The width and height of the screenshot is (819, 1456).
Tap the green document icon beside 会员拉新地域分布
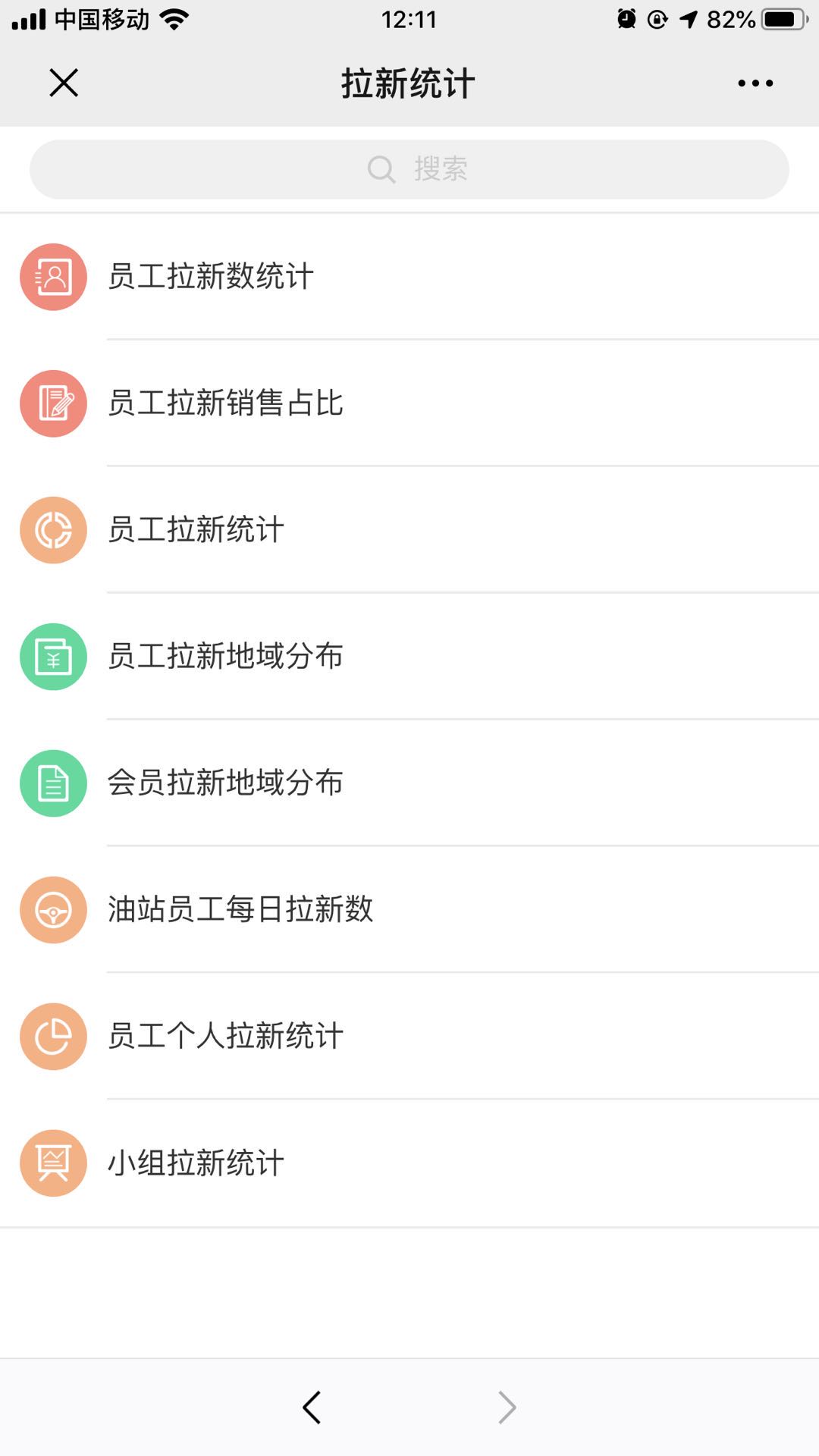pos(52,783)
